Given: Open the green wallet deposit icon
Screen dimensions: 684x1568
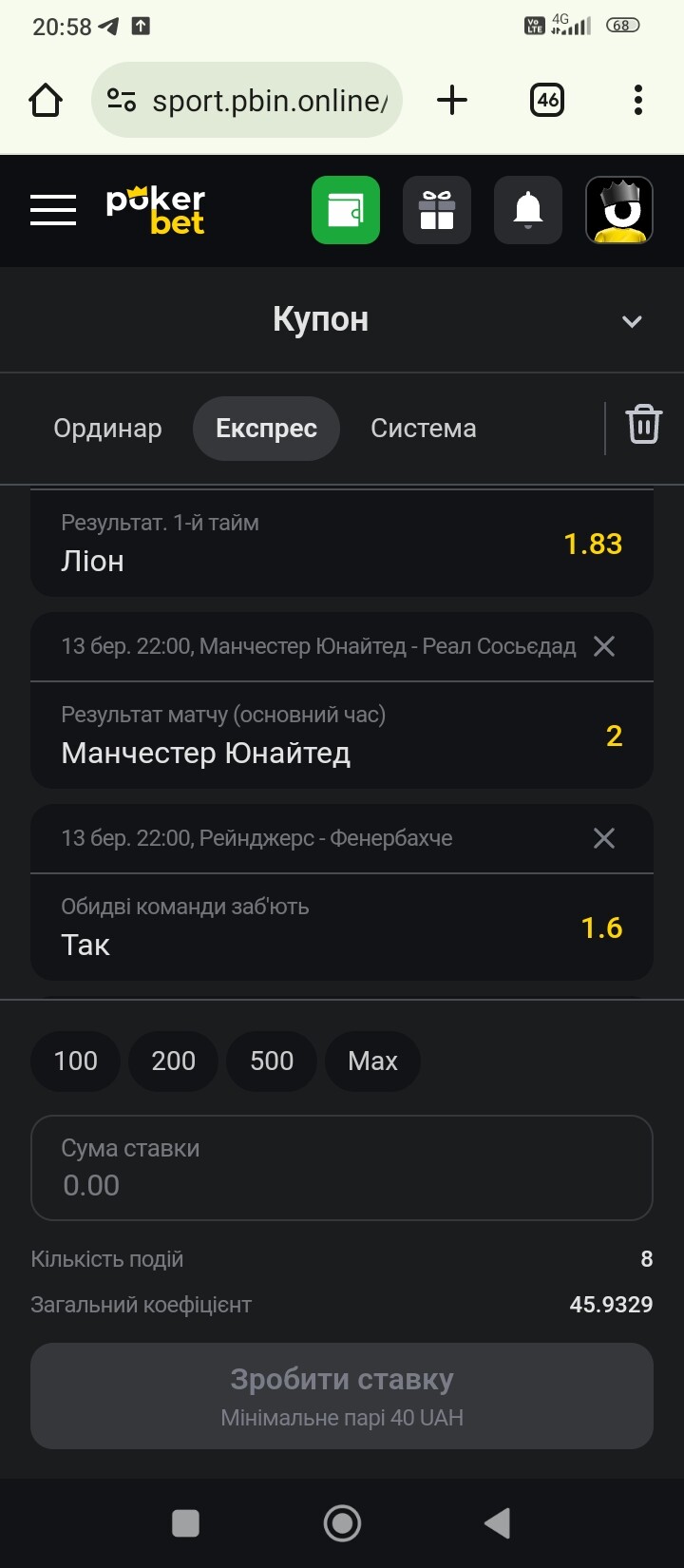Looking at the screenshot, I should (346, 210).
